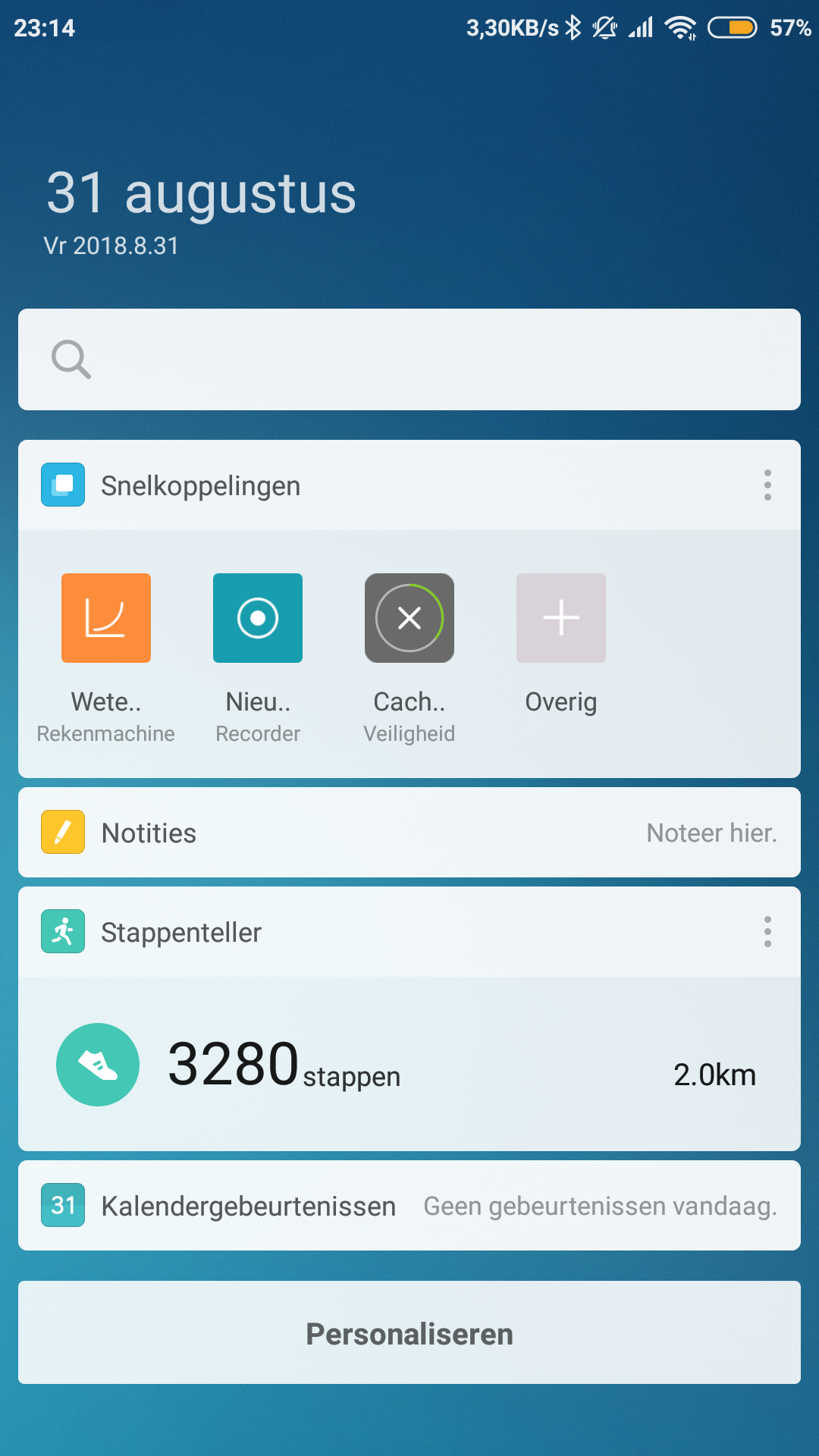Open the Notities card
Screen dimensions: 819x1456
tap(409, 833)
